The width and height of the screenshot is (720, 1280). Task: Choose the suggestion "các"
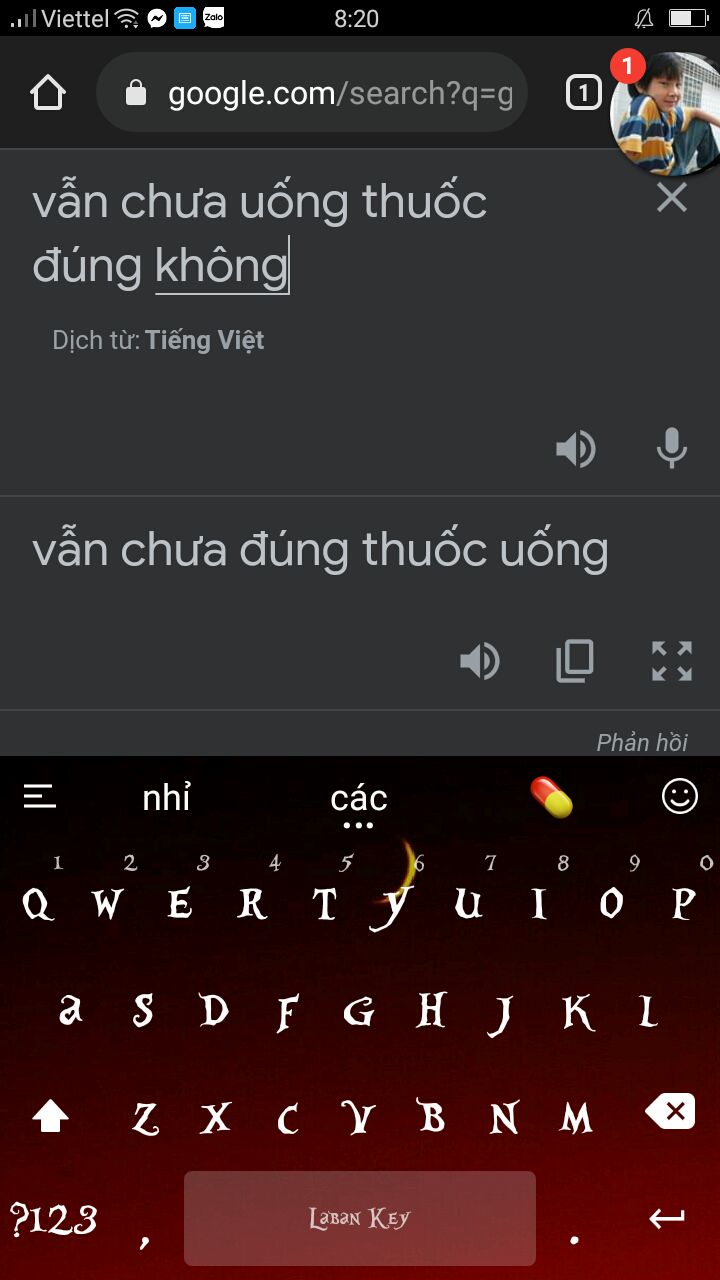click(x=358, y=798)
